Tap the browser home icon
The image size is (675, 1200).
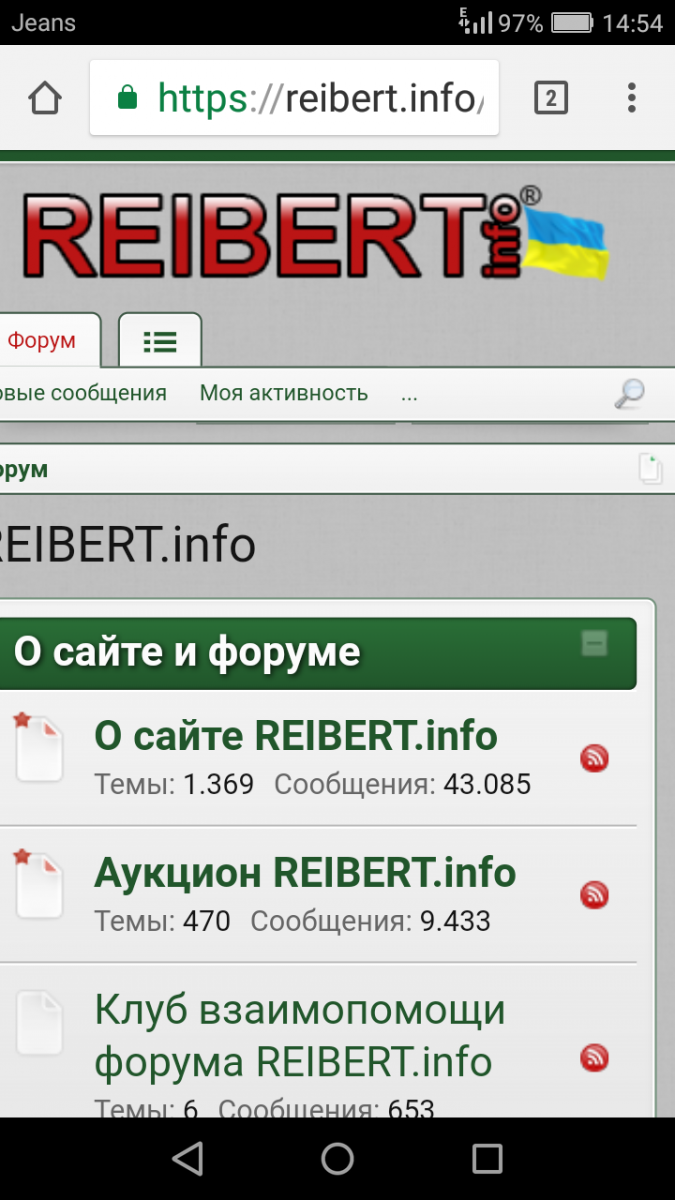45,98
